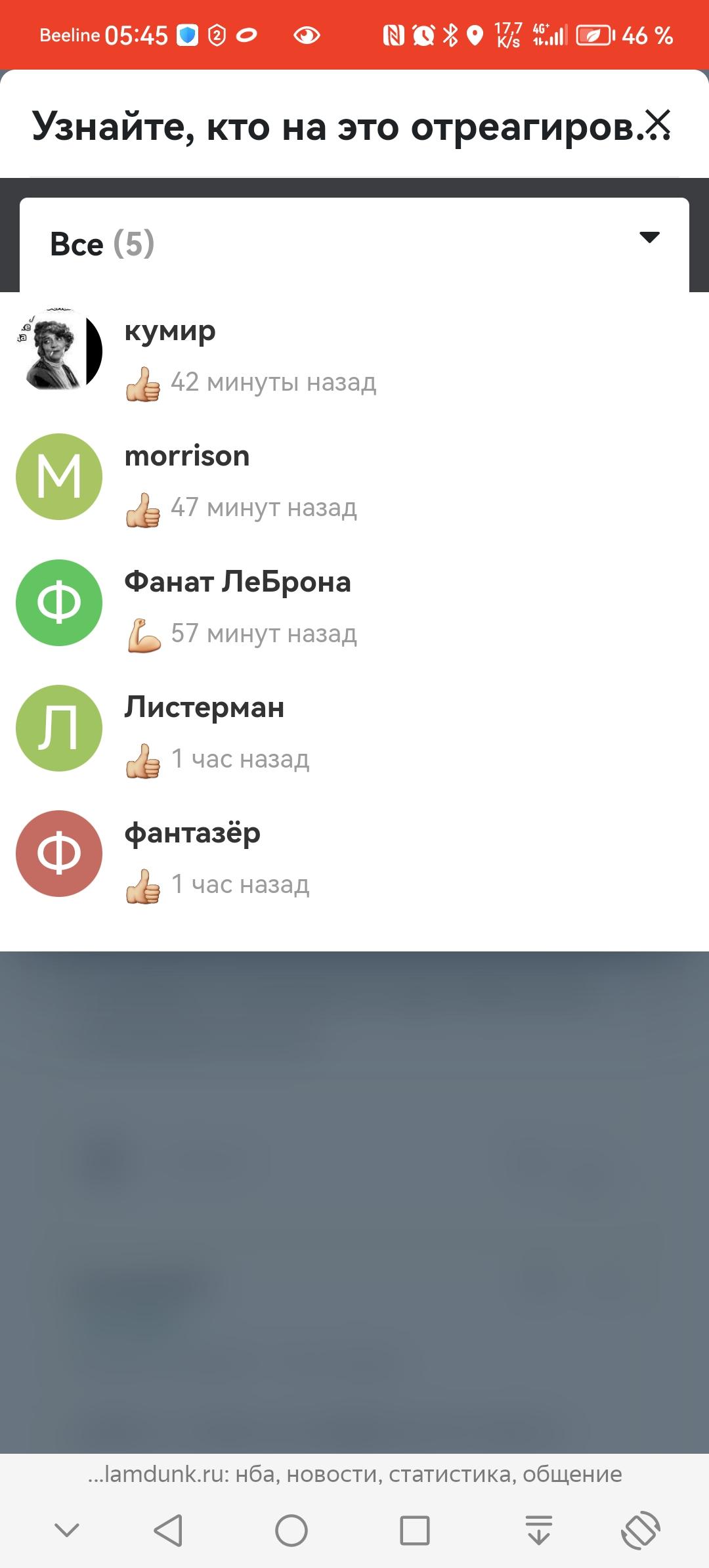Hide the navigation bar with the down chevron

(67, 1531)
